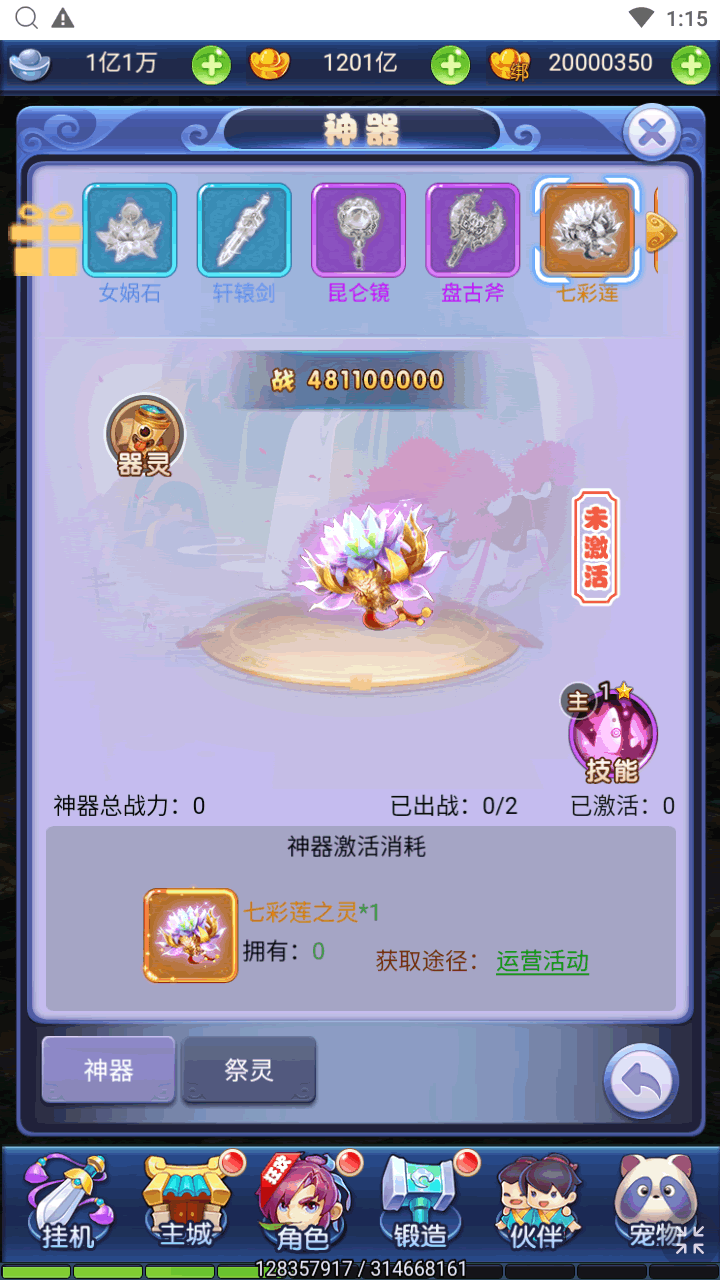Image resolution: width=720 pixels, height=1280 pixels.
Task: Open the gift box icon
Action: click(45, 240)
